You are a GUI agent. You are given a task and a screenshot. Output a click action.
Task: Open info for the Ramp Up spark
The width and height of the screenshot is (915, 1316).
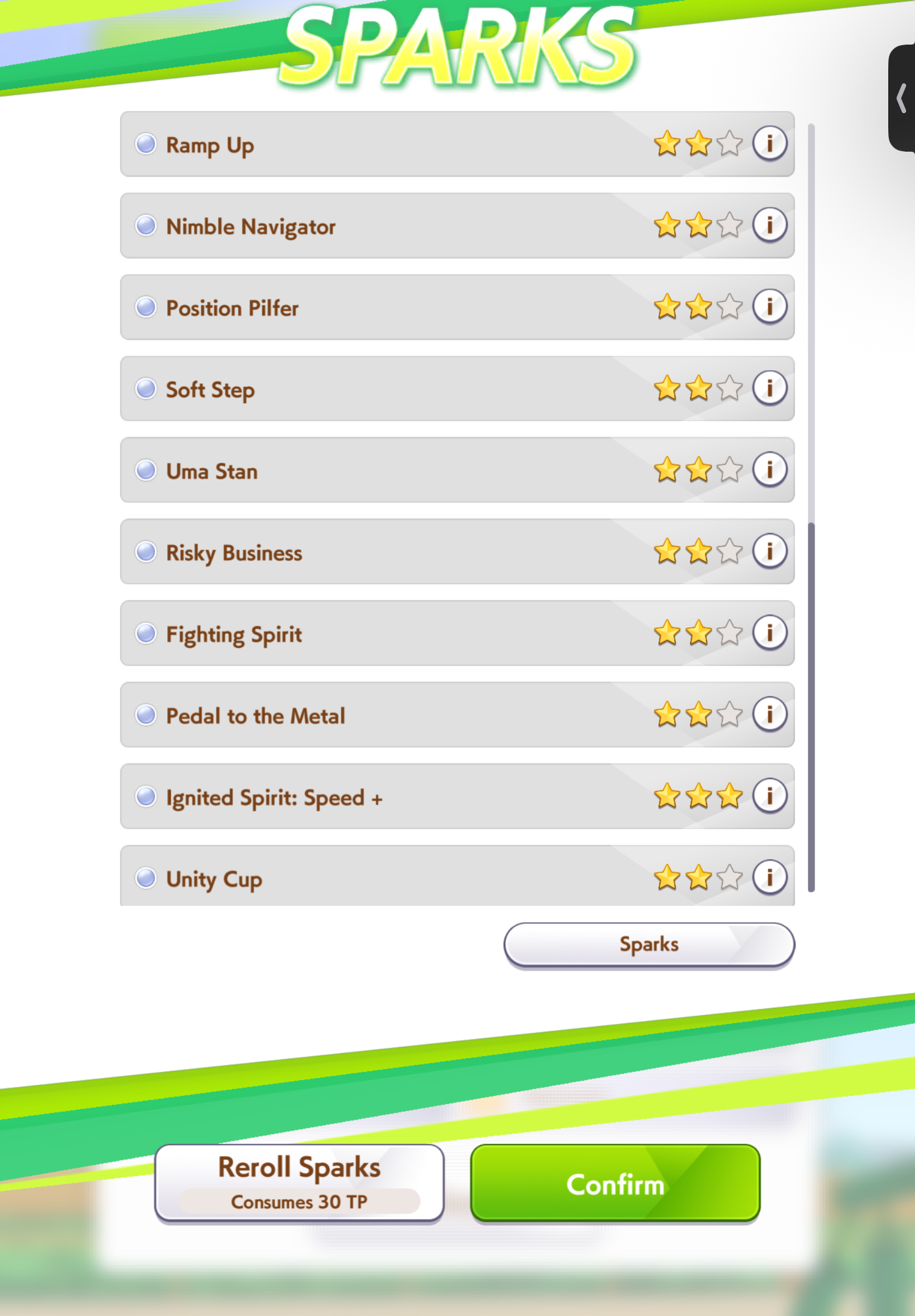(769, 143)
